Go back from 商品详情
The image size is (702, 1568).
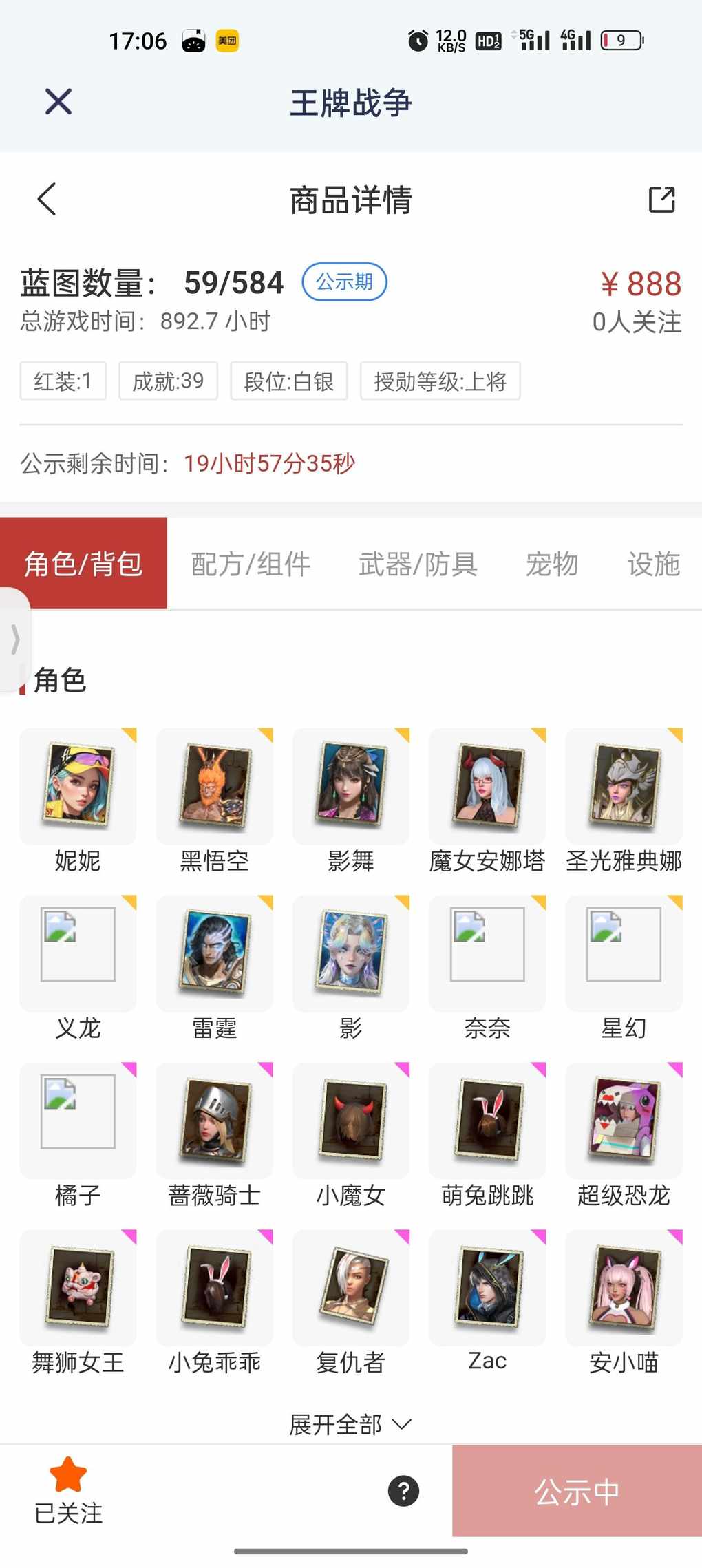pos(47,200)
